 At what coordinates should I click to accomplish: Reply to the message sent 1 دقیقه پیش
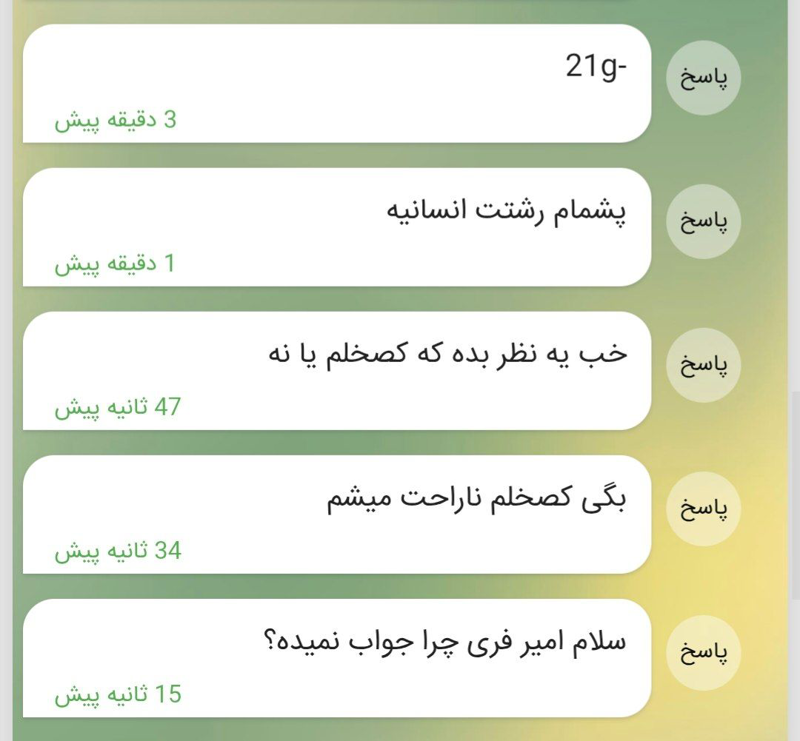click(x=703, y=222)
